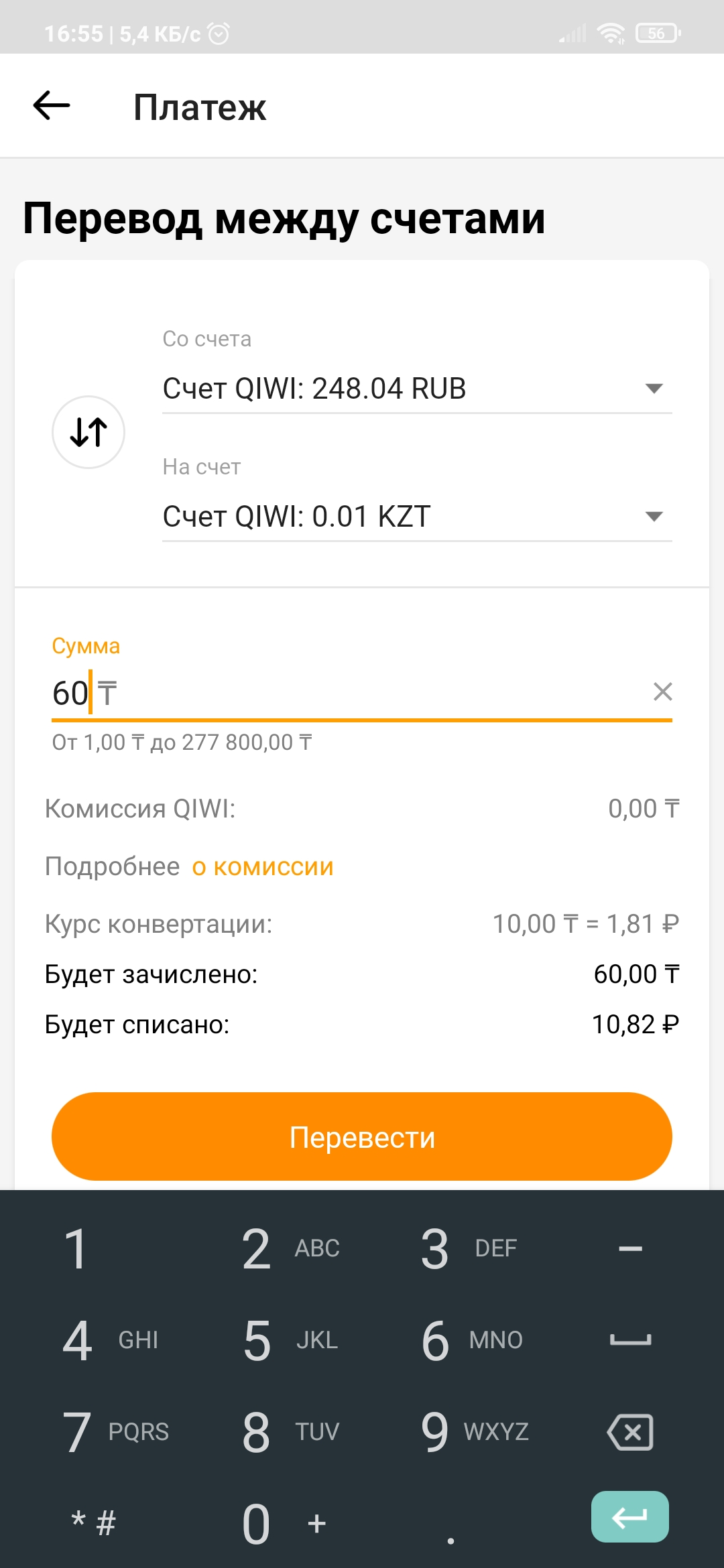
Task: Open the 'о комиссии' details link
Action: tap(262, 866)
